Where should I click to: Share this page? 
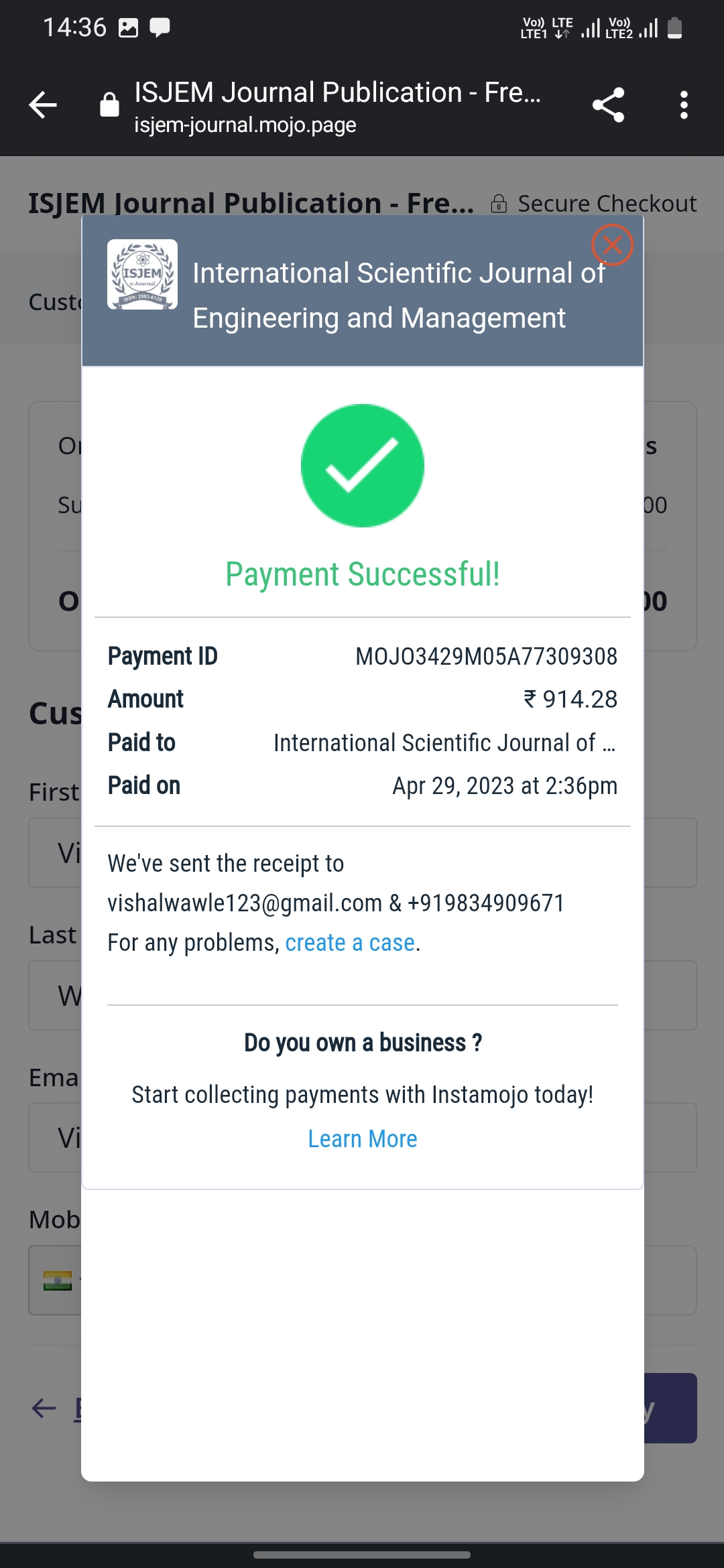[608, 105]
